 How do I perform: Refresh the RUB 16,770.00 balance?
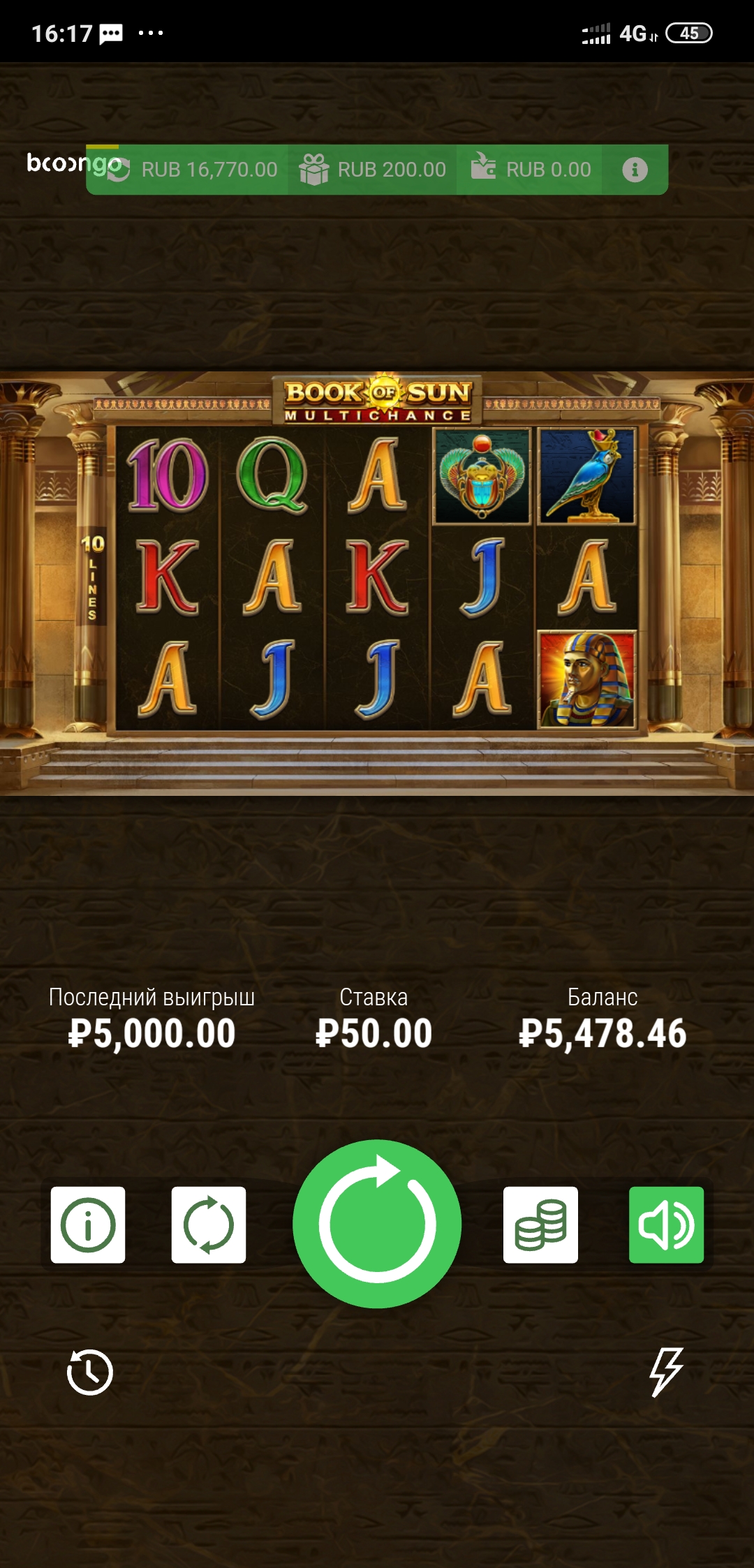pyautogui.click(x=118, y=170)
